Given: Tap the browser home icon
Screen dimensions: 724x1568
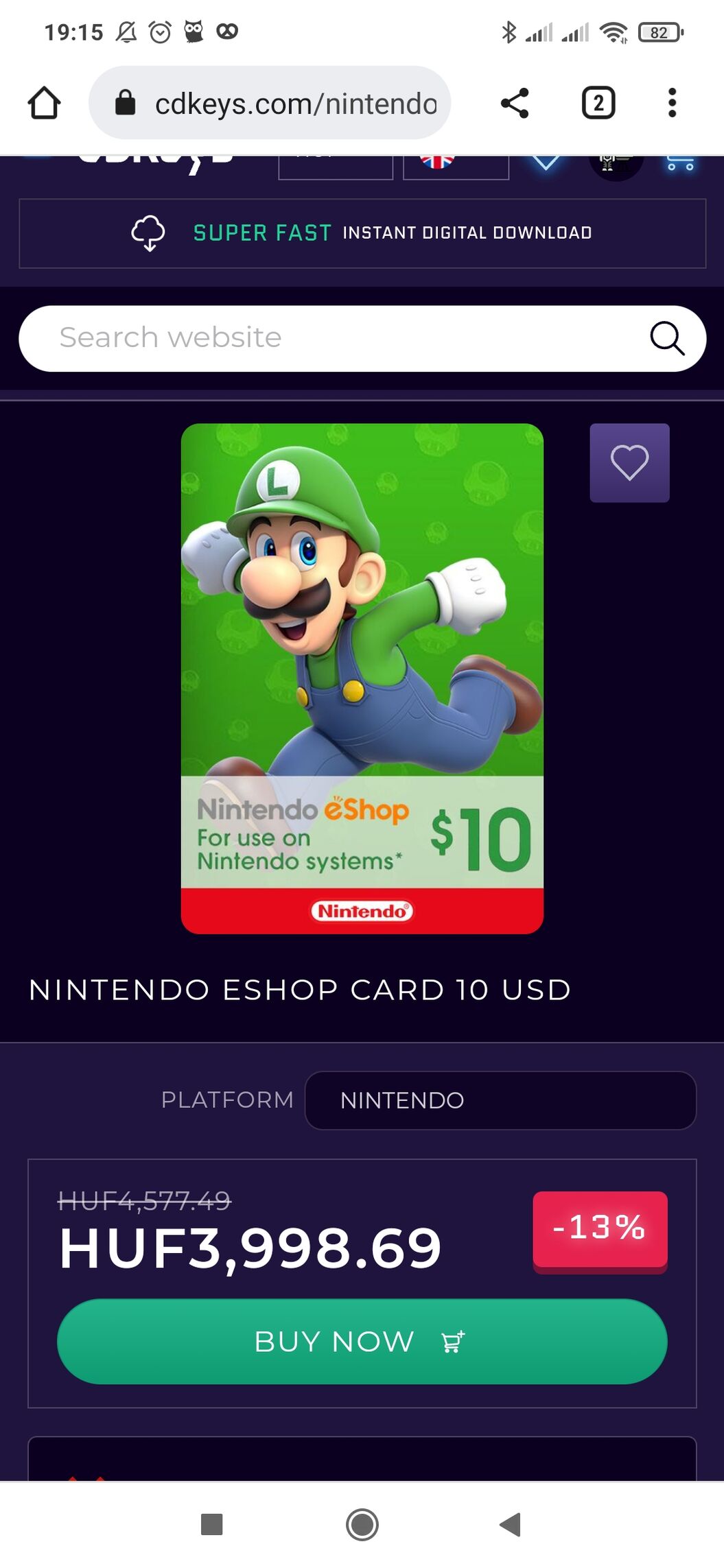Looking at the screenshot, I should (x=44, y=103).
